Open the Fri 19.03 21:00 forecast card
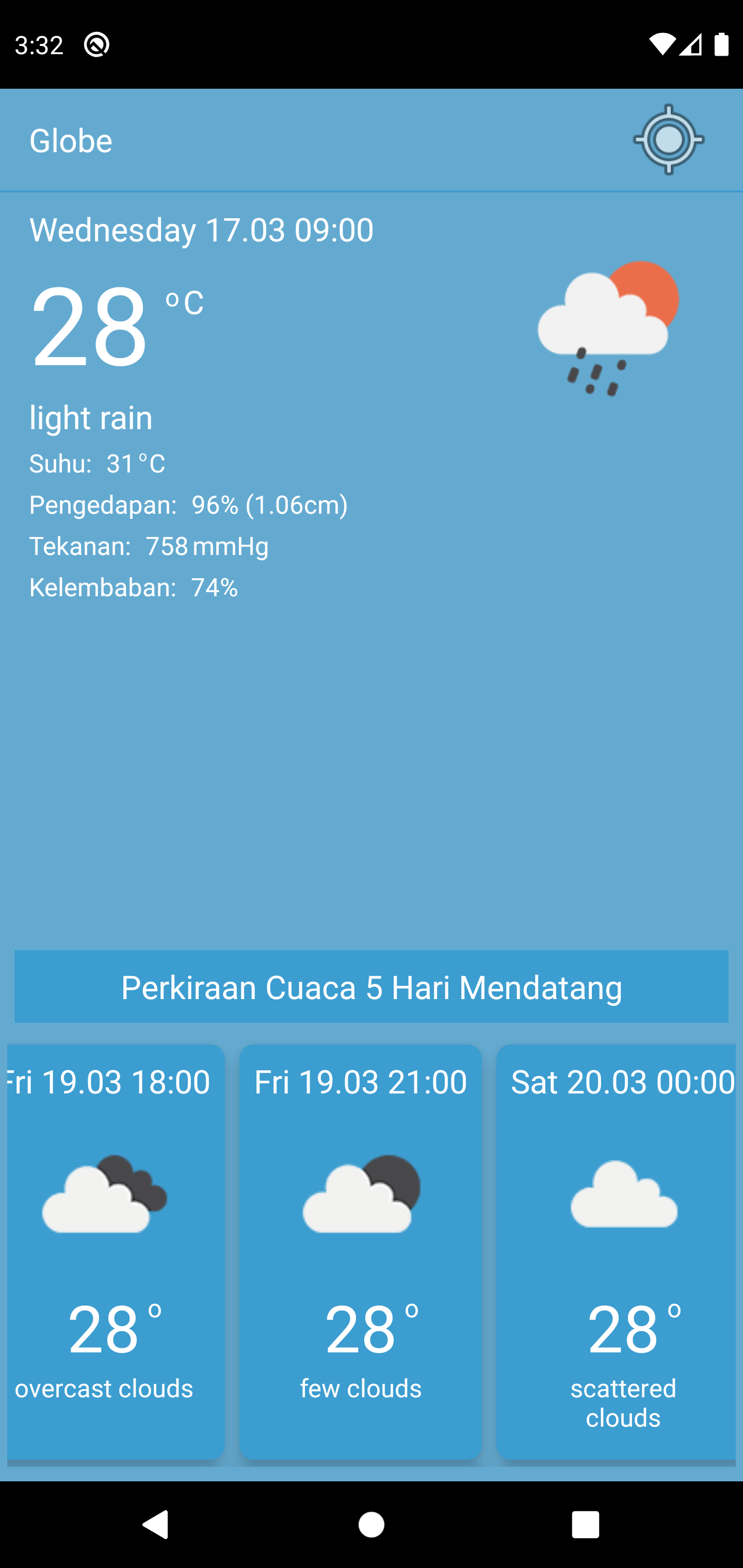743x1568 pixels. point(361,1251)
